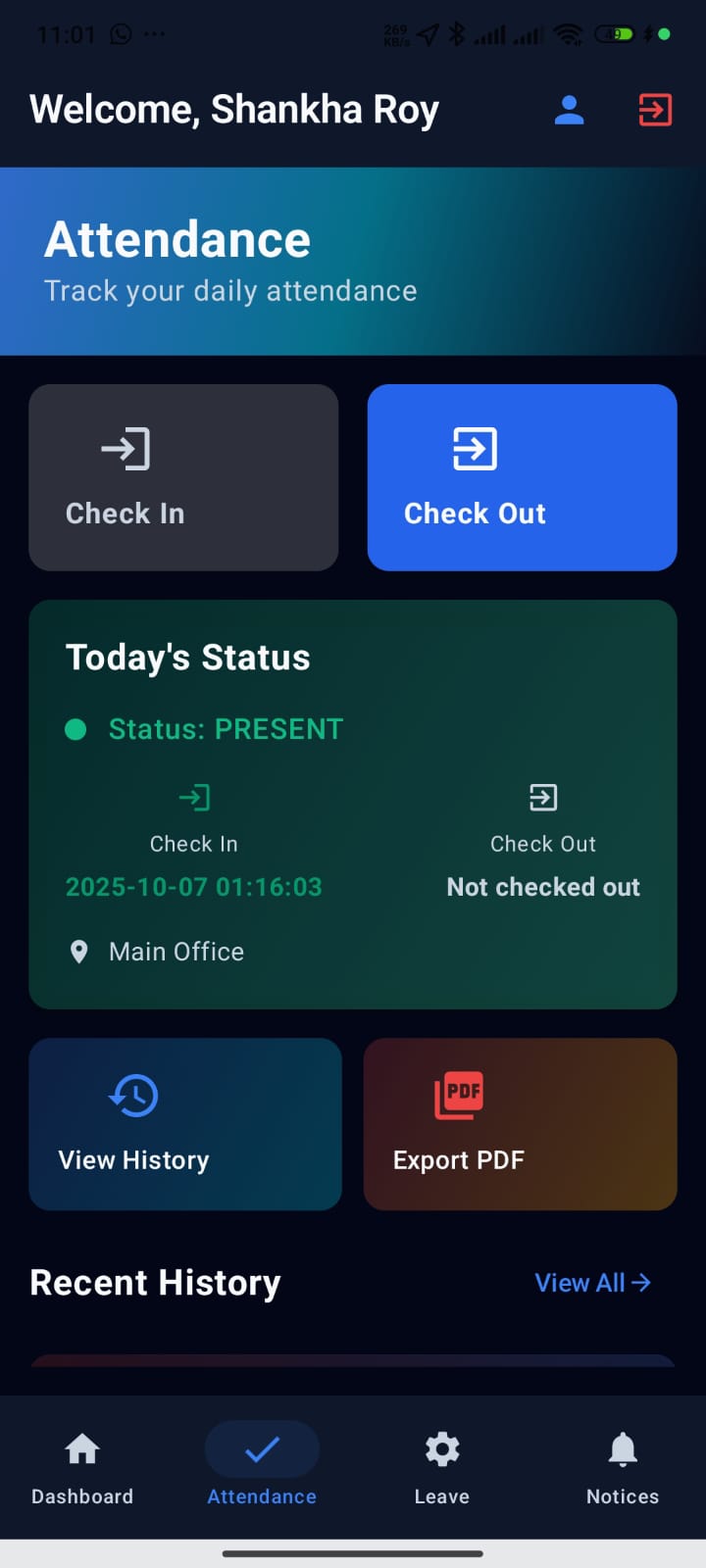This screenshot has width=706, height=1568.
Task: Open the Notices tab
Action: pyautogui.click(x=623, y=1467)
